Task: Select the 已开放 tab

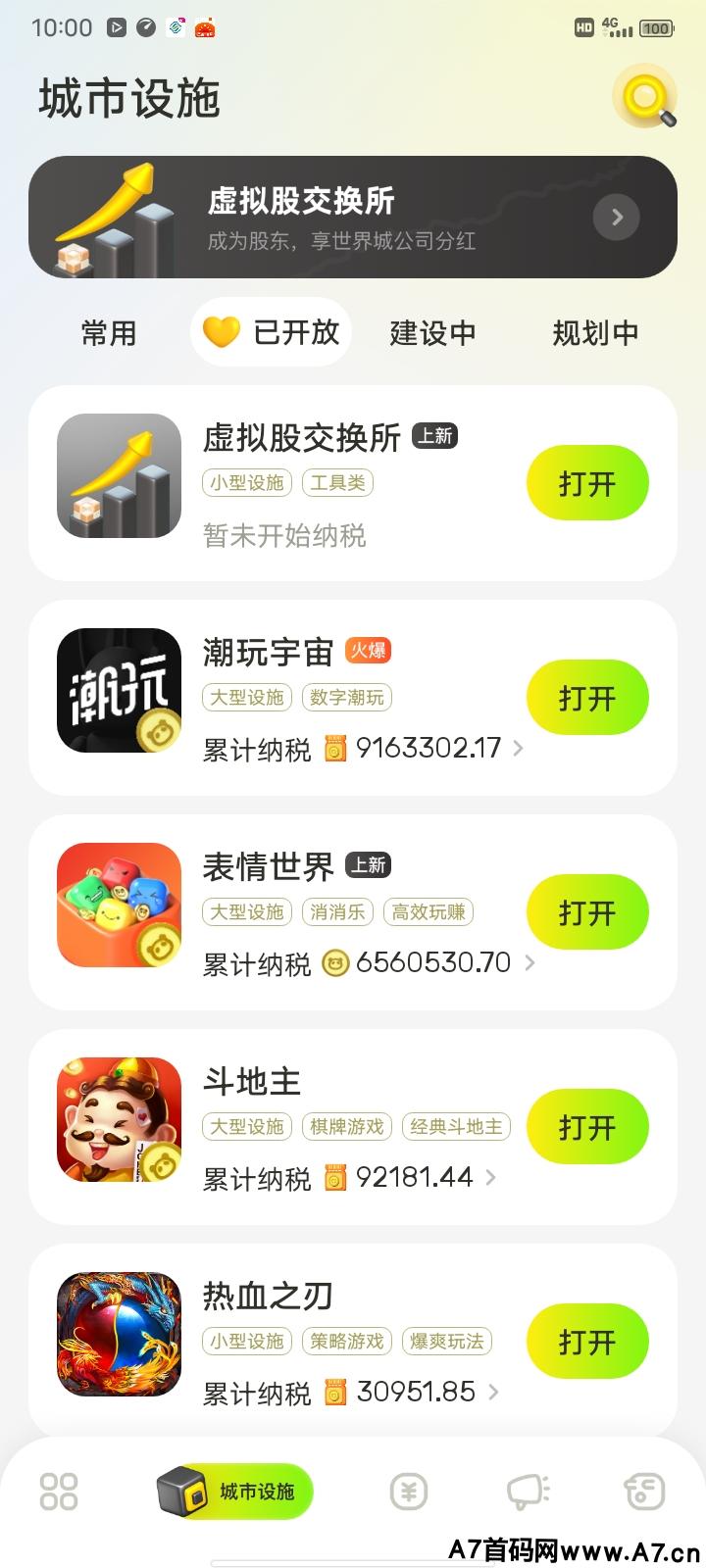Action: [x=272, y=333]
